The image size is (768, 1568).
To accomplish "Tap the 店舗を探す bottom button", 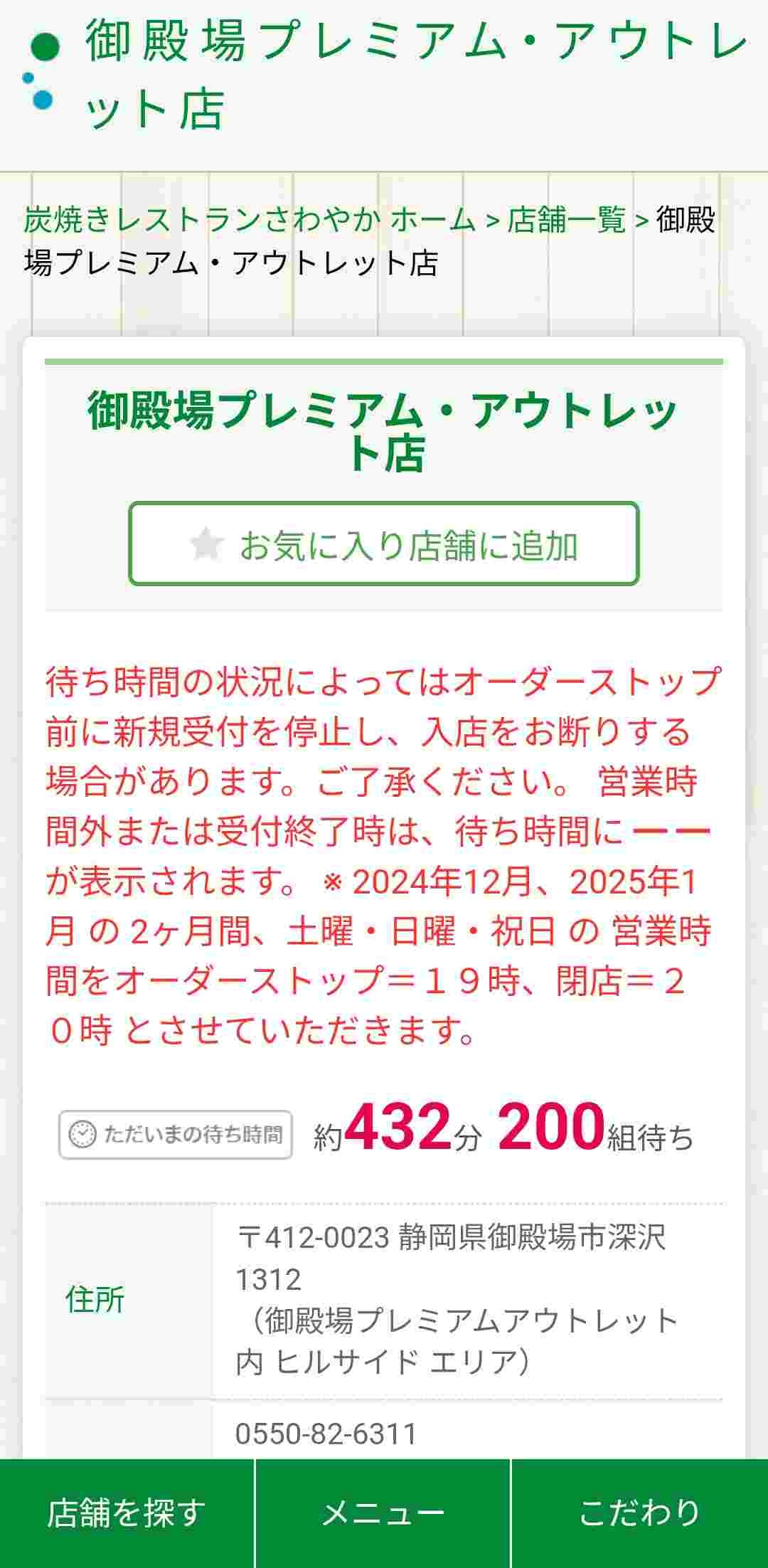I will click(x=127, y=1513).
